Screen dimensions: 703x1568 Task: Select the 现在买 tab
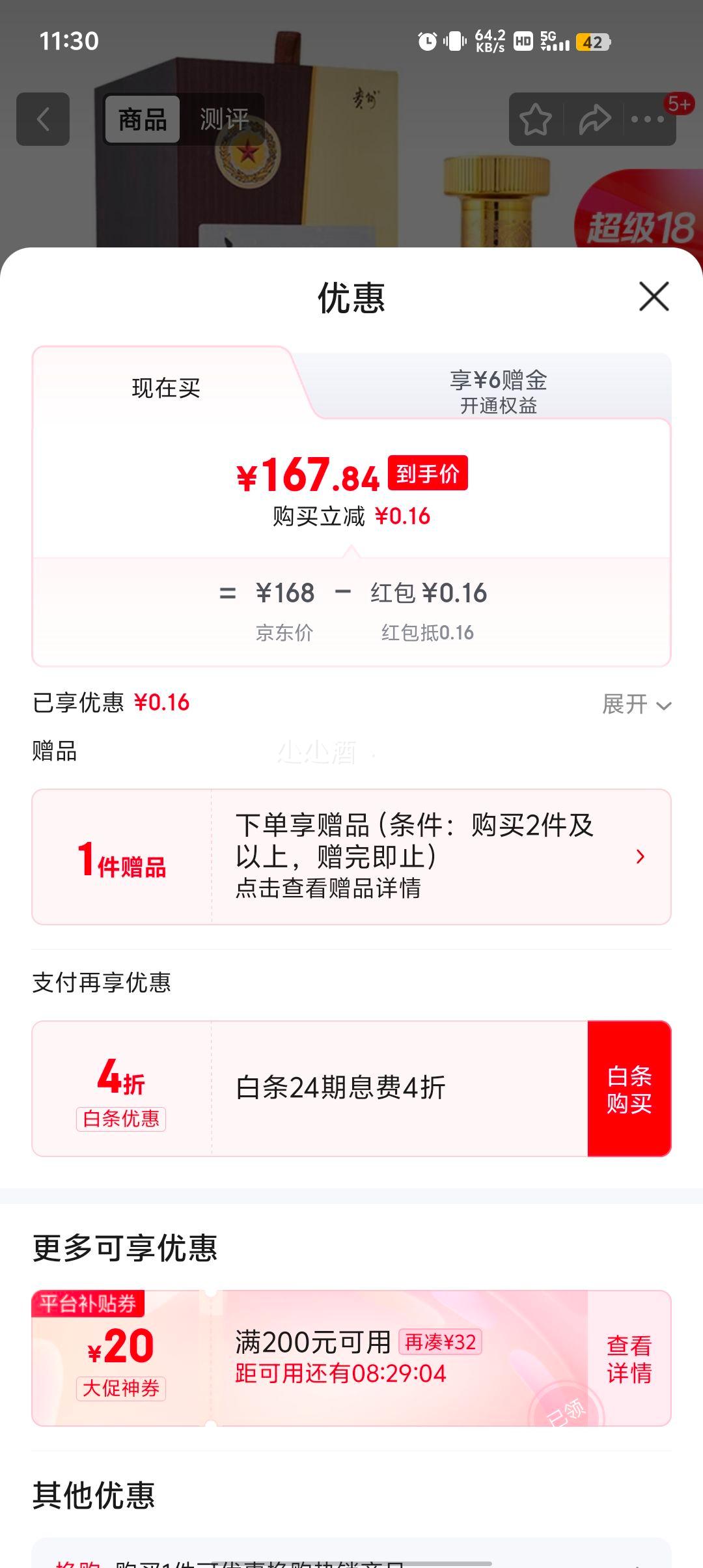click(165, 387)
